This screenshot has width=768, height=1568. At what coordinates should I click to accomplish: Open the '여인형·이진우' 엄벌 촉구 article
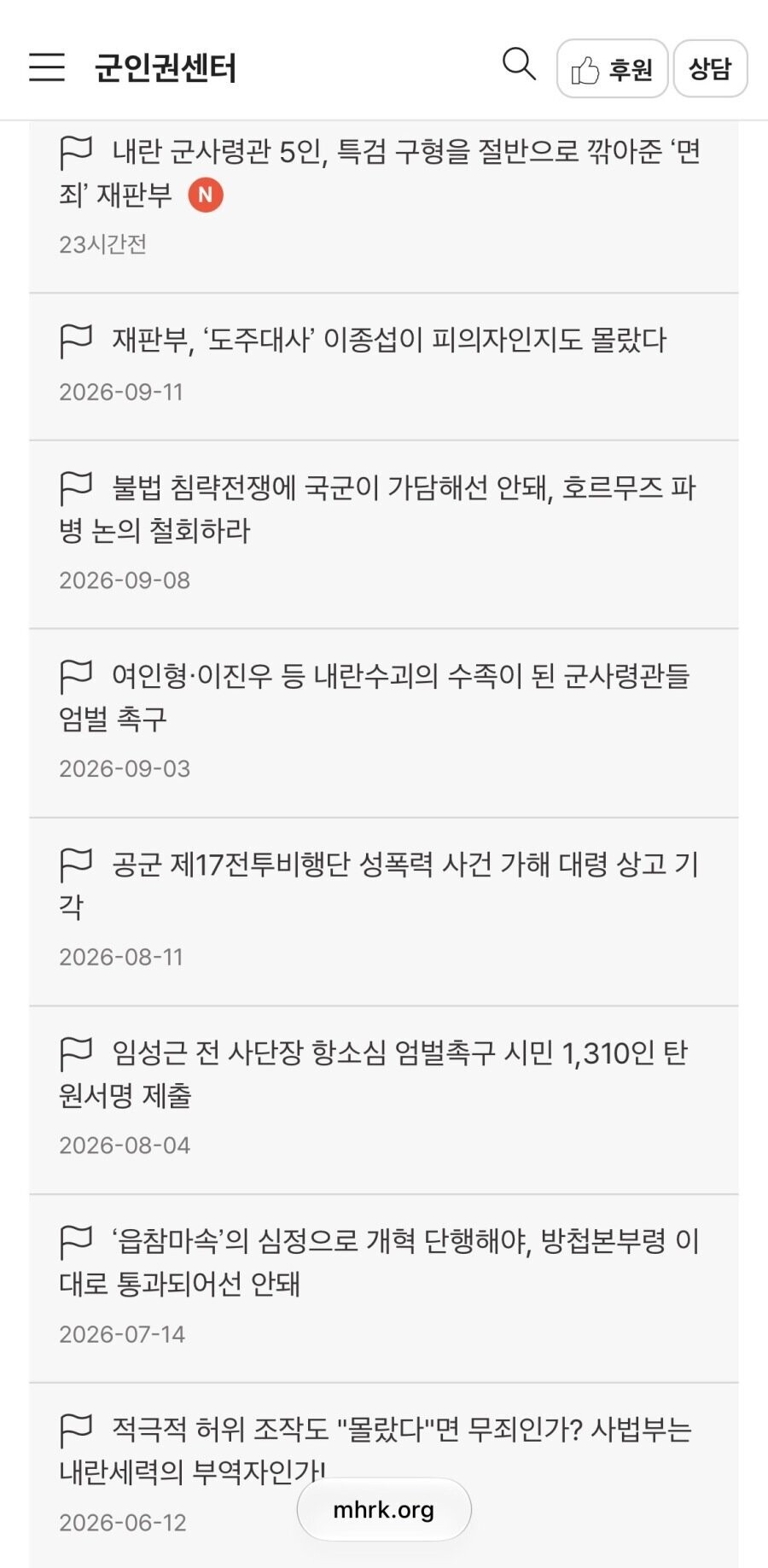coord(384,724)
